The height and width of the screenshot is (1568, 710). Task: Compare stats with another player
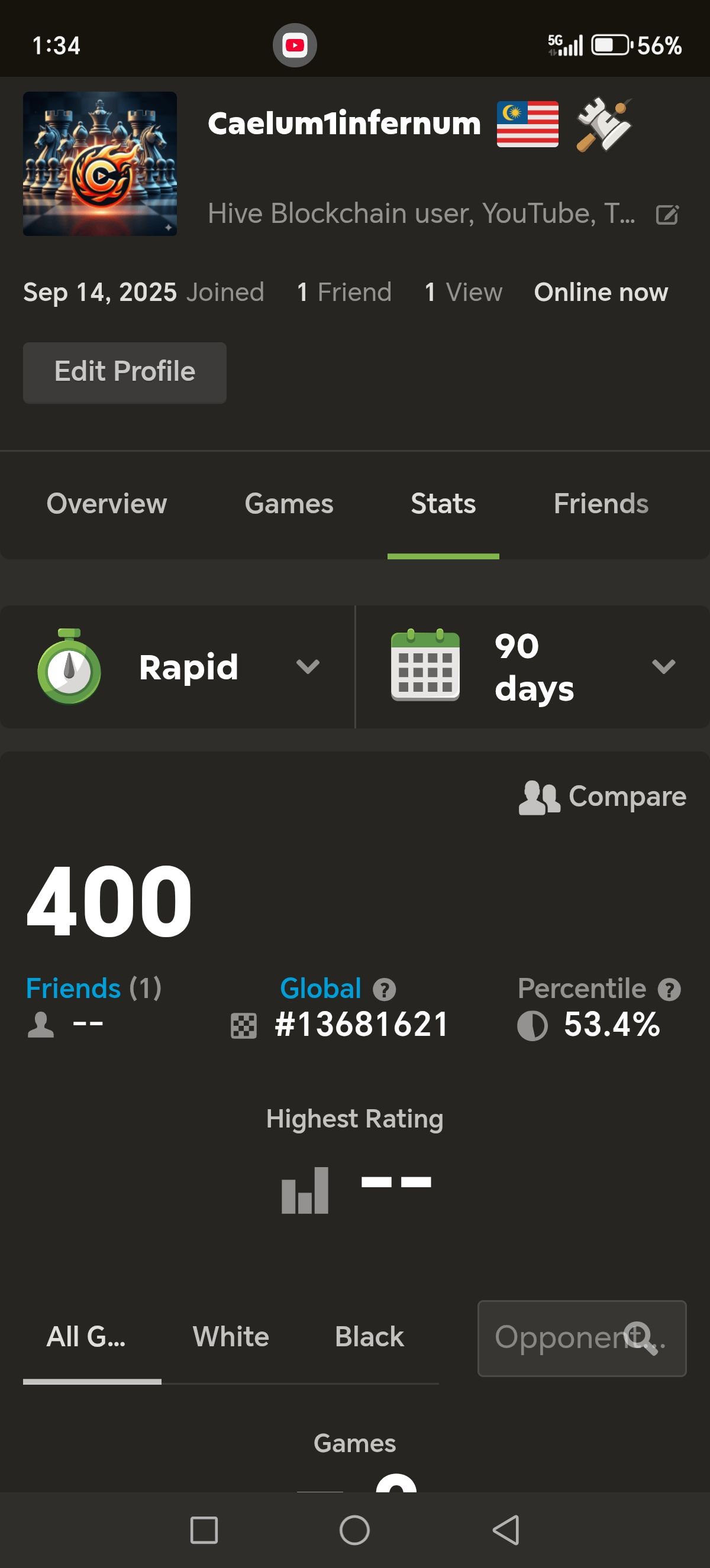pos(602,797)
